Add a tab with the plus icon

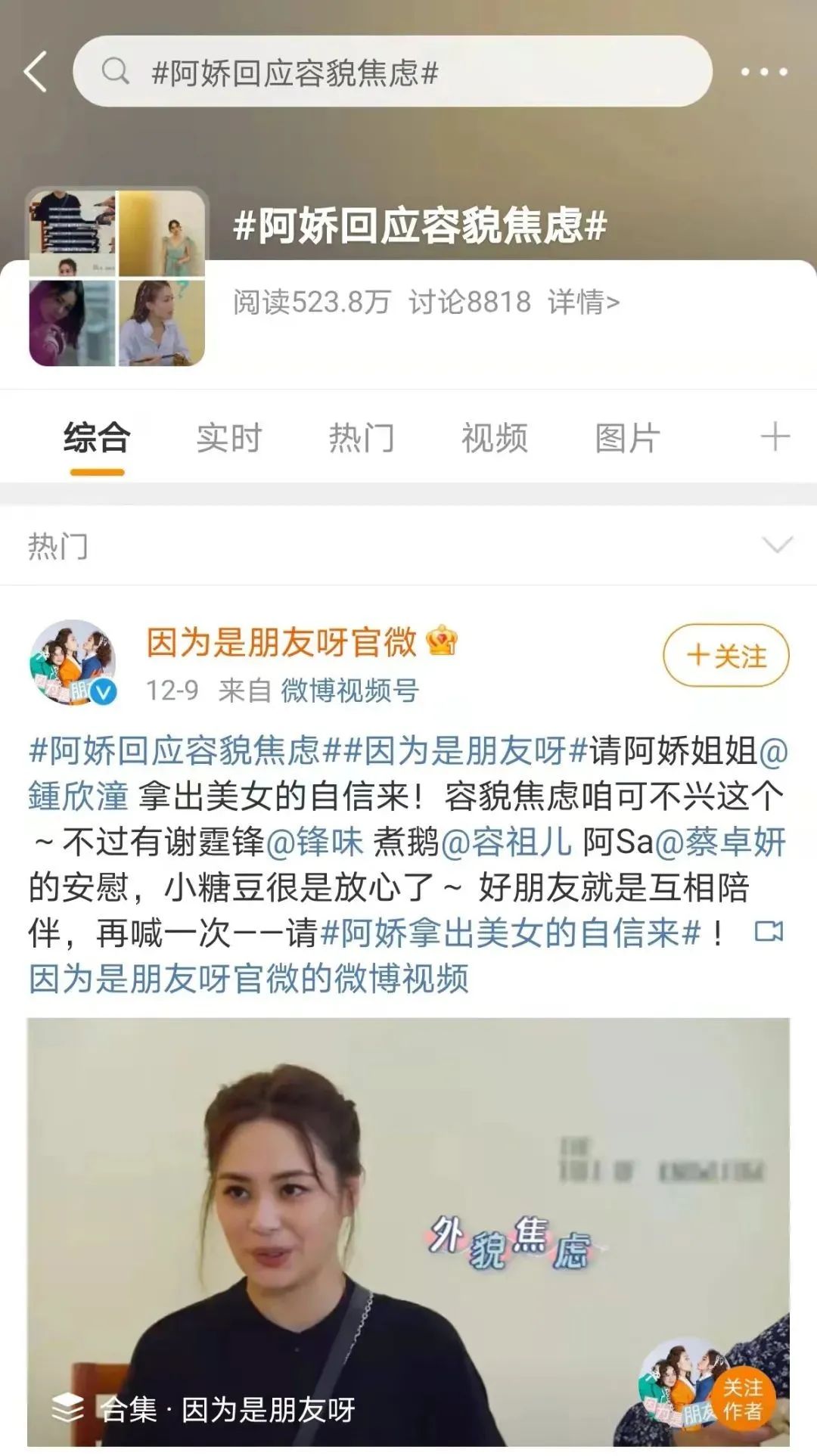click(775, 437)
